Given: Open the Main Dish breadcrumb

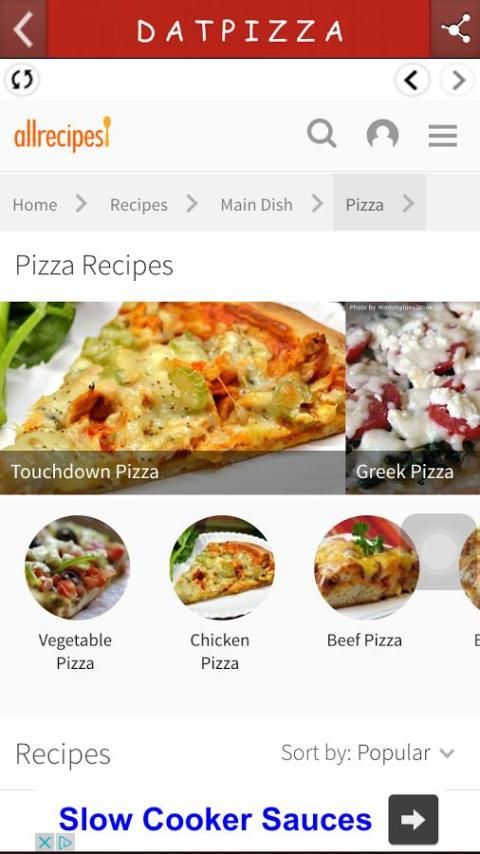Looking at the screenshot, I should click(x=256, y=205).
